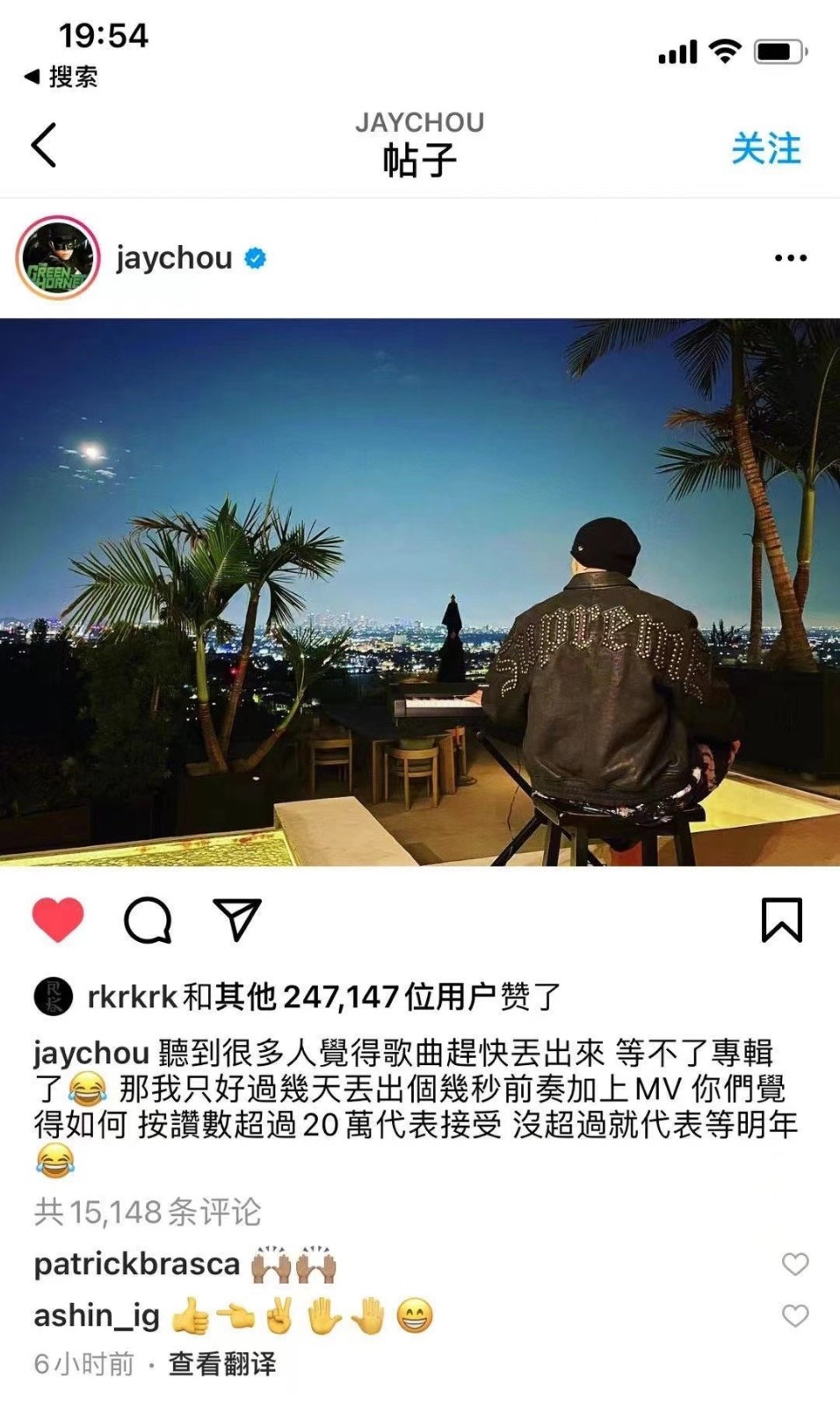840x1406 pixels.
Task: Tap 查看翻译 to translate the caption
Action: pyautogui.click(x=222, y=1364)
